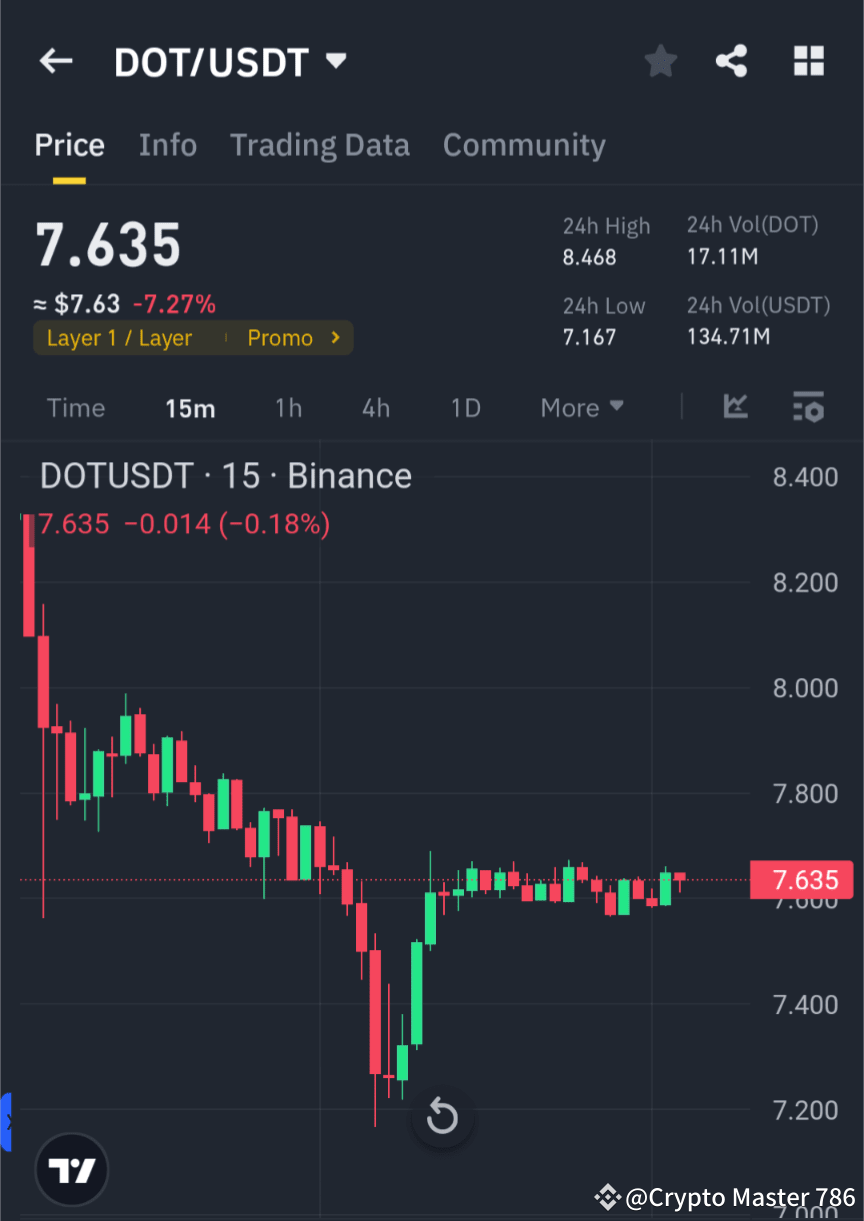Viewport: 864px width, 1221px height.
Task: Open the Community tab
Action: click(x=524, y=145)
